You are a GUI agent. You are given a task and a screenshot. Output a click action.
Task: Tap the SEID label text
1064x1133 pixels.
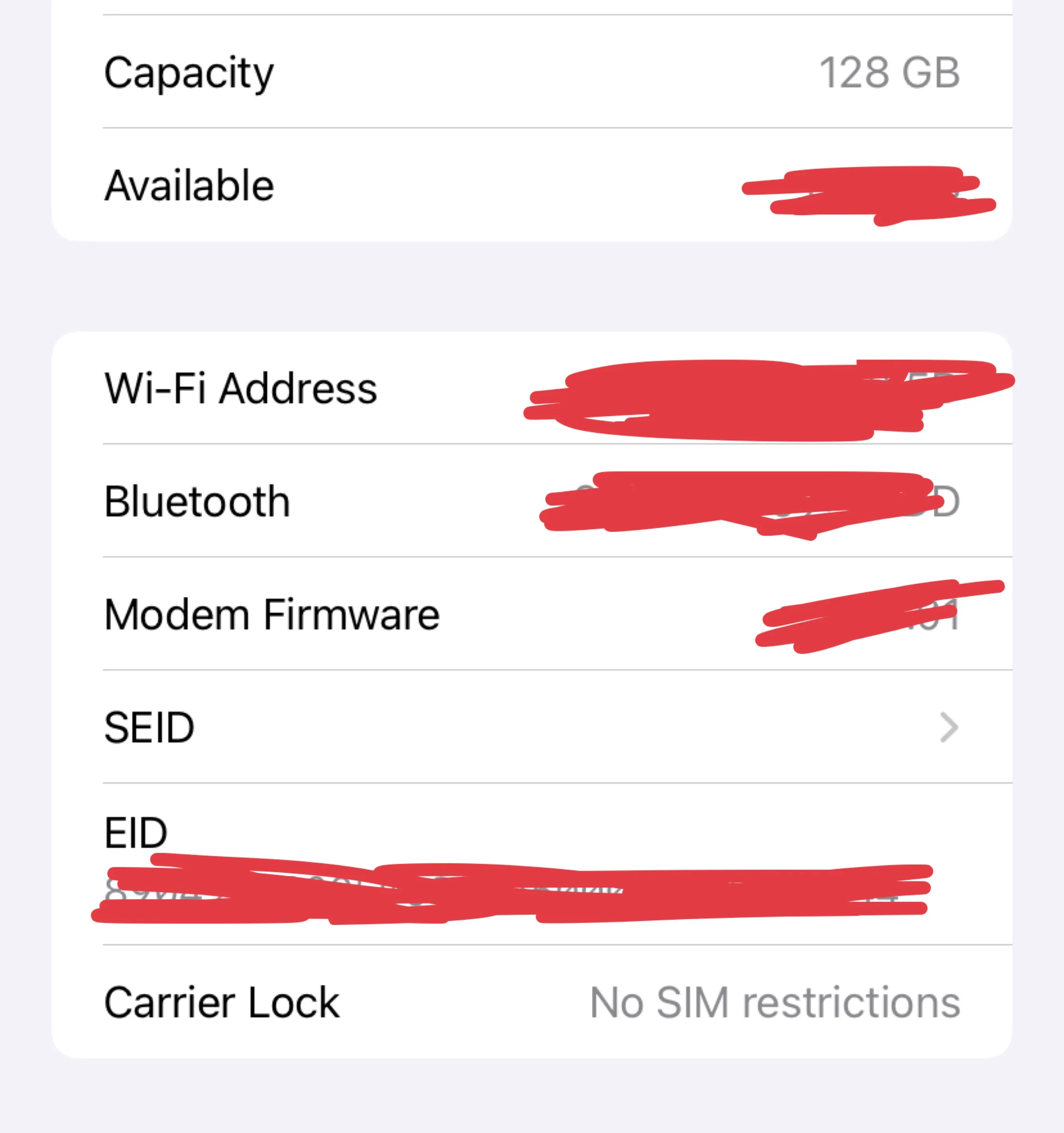(149, 727)
